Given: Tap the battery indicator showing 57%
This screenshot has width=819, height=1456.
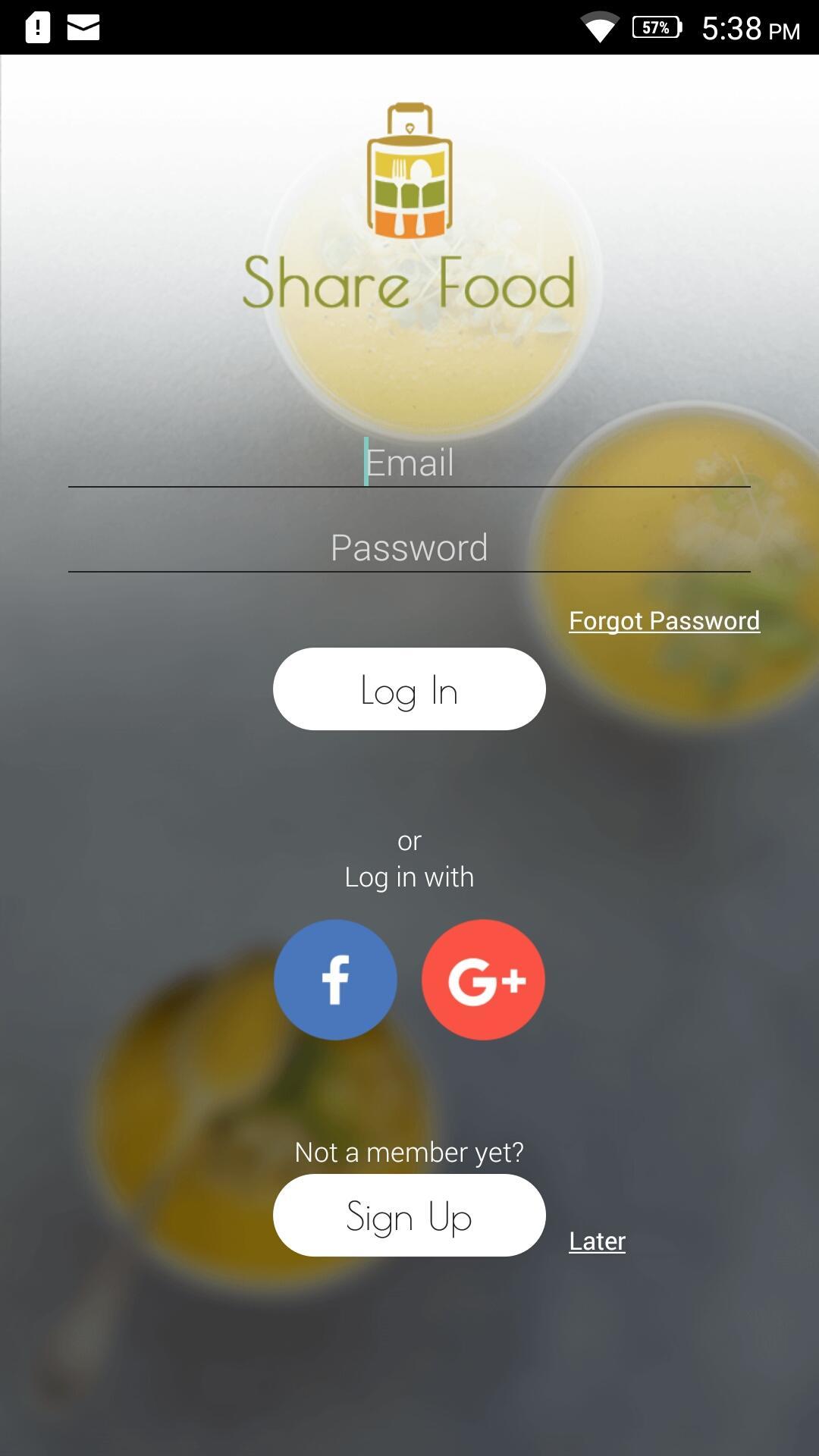Looking at the screenshot, I should pyautogui.click(x=654, y=28).
